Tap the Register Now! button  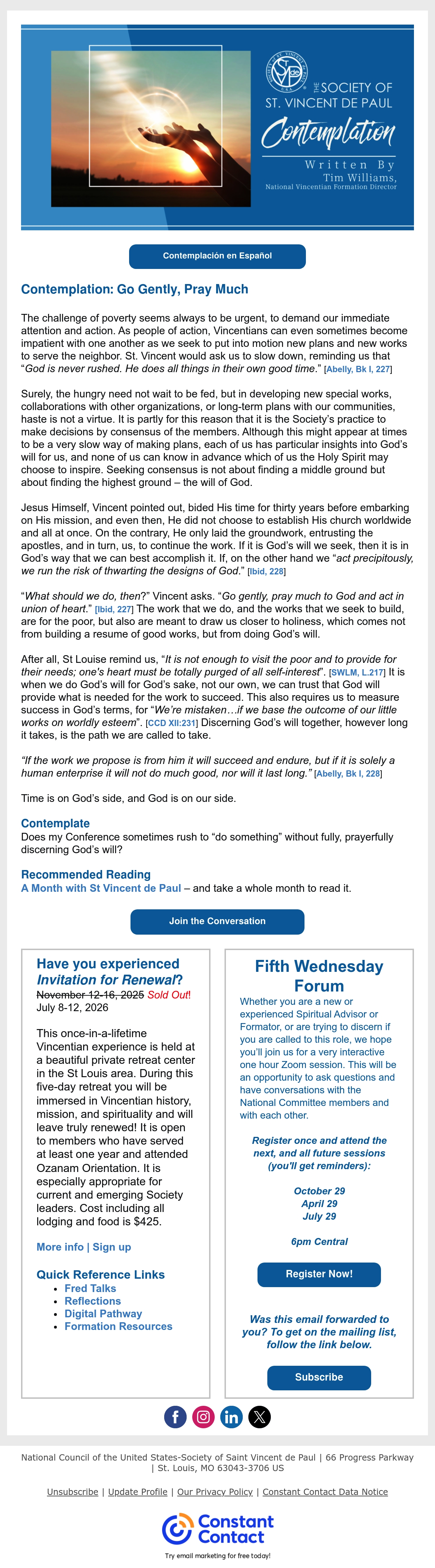(319, 1274)
